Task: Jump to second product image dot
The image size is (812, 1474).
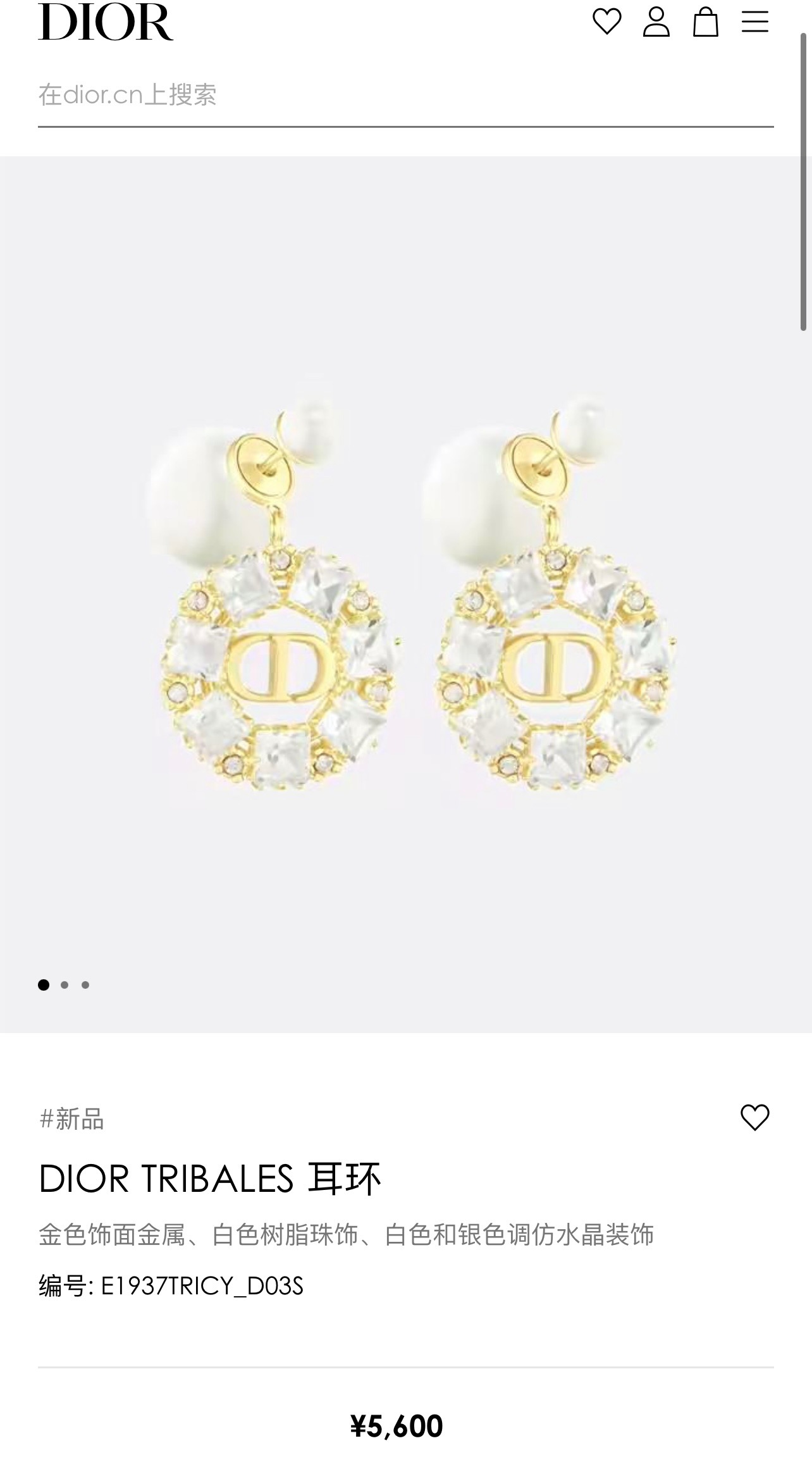Action: pyautogui.click(x=65, y=985)
